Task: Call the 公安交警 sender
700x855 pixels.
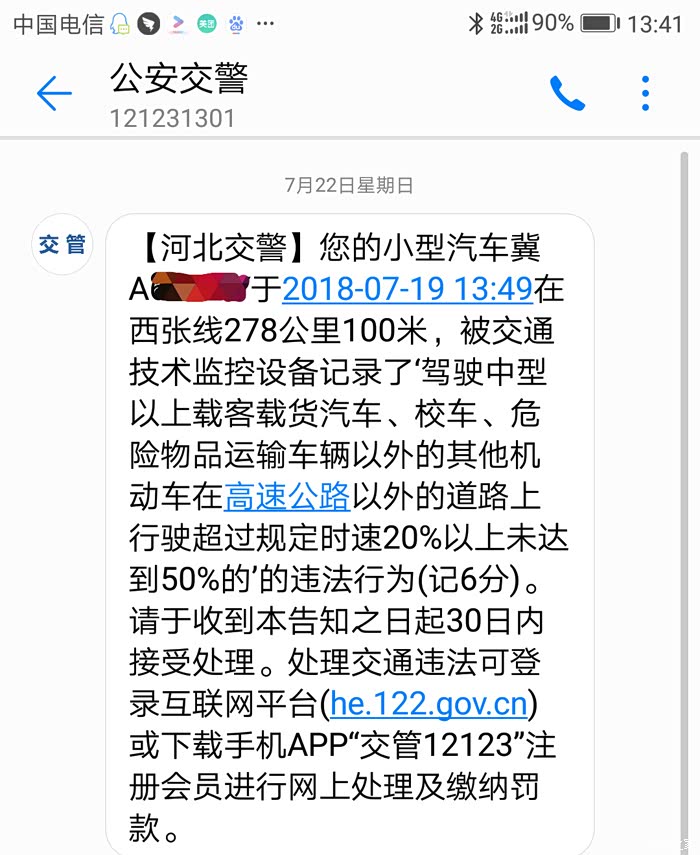Action: point(567,94)
